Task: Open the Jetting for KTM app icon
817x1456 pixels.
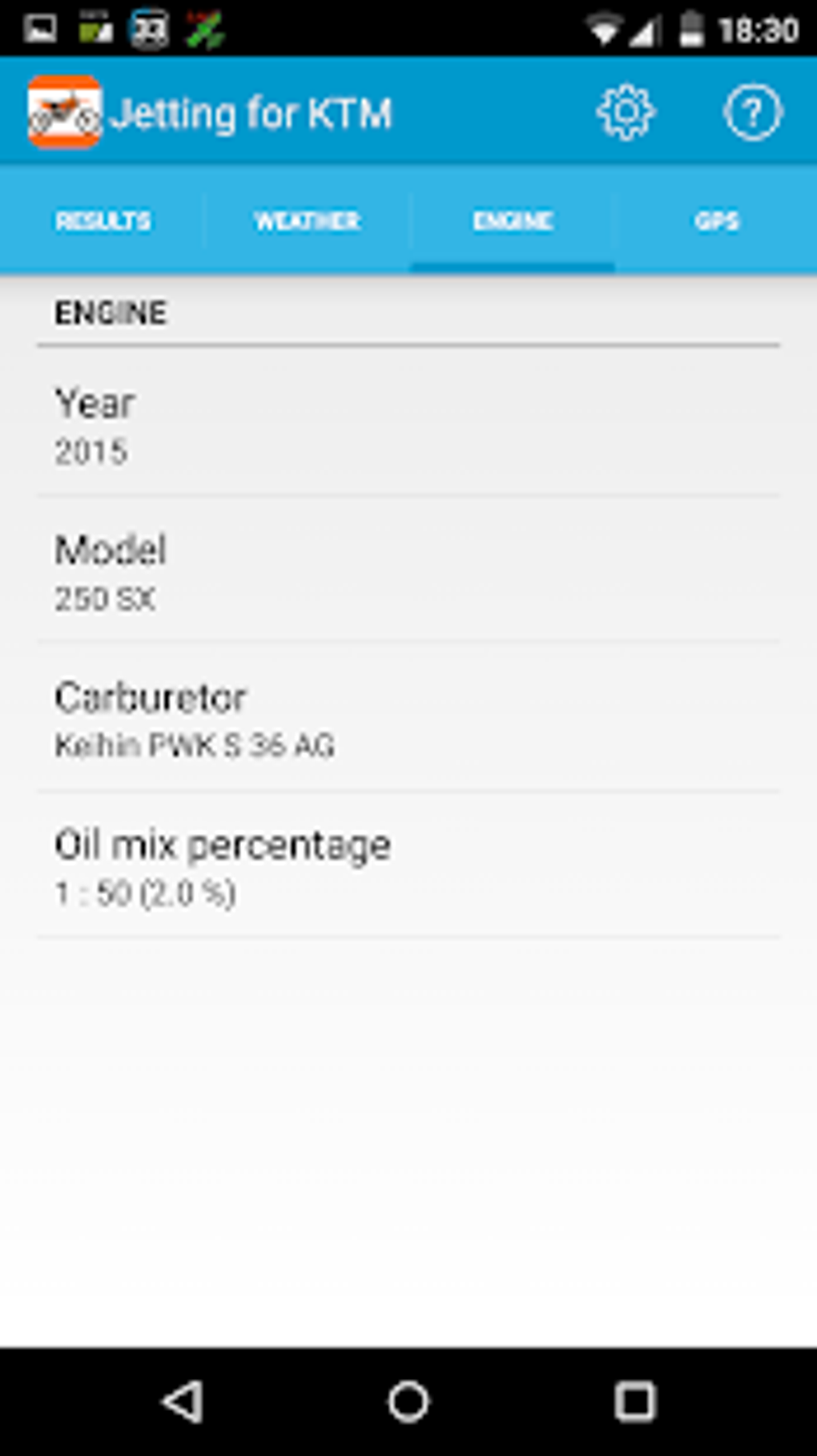Action: 64,112
